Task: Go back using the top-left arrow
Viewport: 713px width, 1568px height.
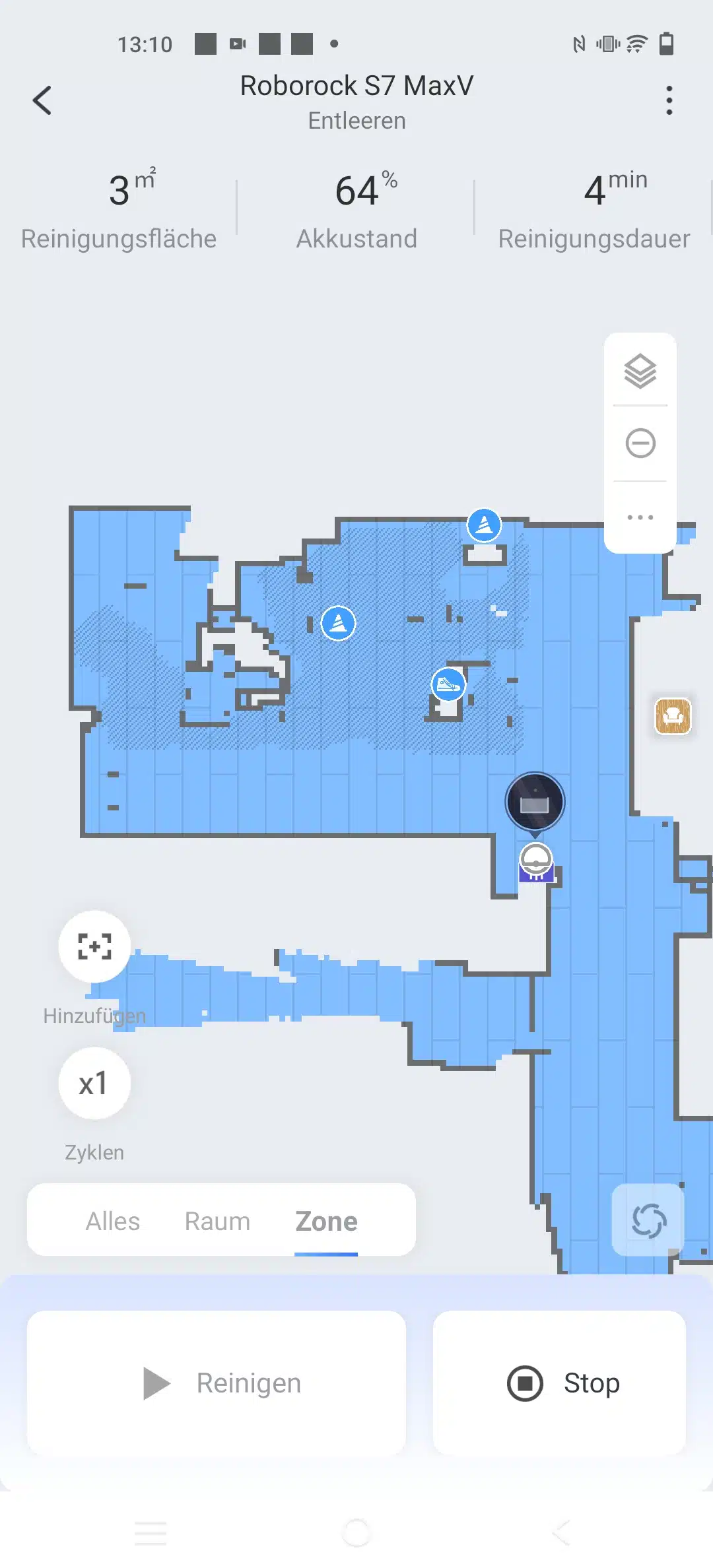Action: tap(42, 101)
